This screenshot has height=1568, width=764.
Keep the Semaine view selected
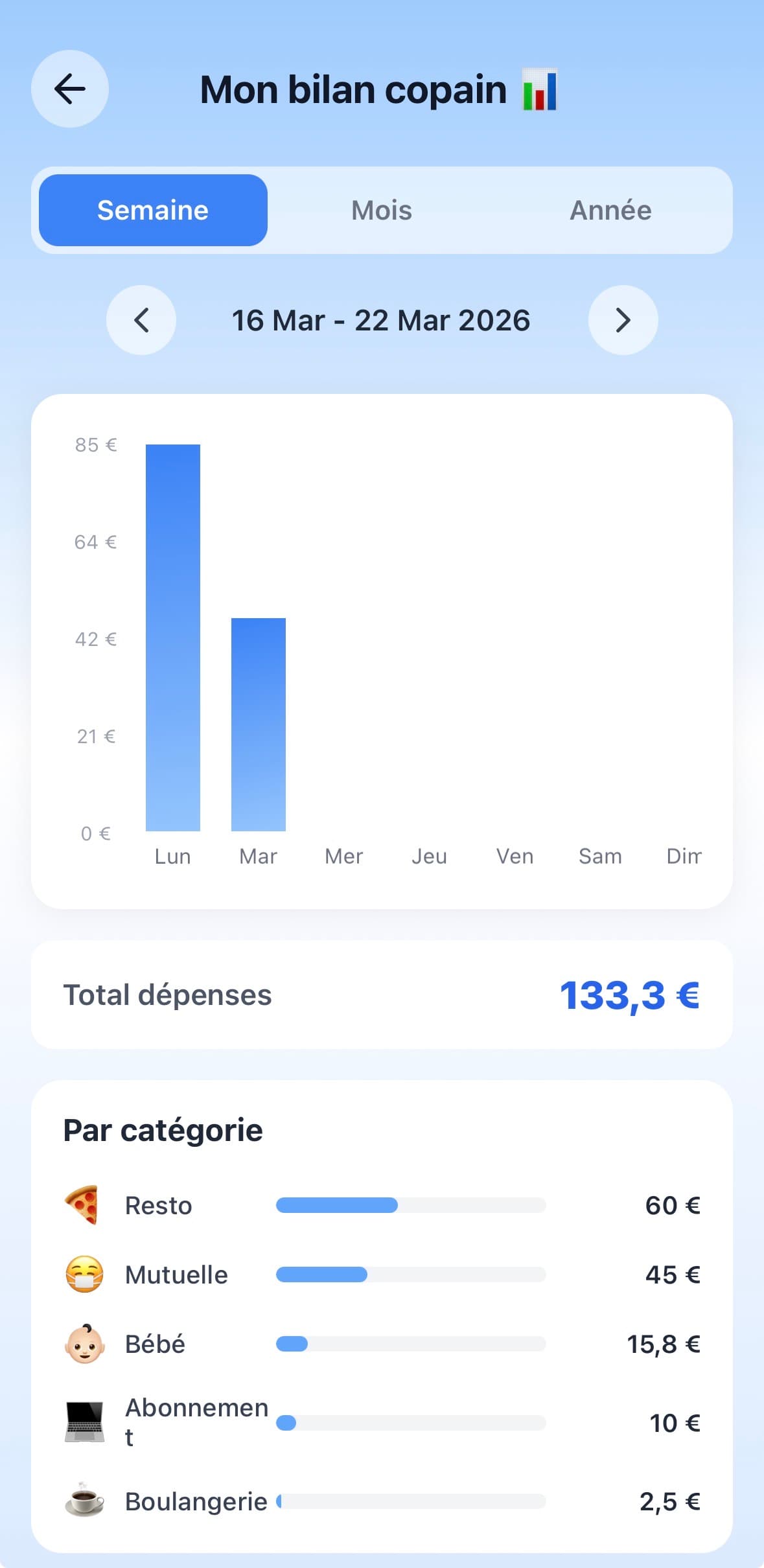click(x=152, y=209)
